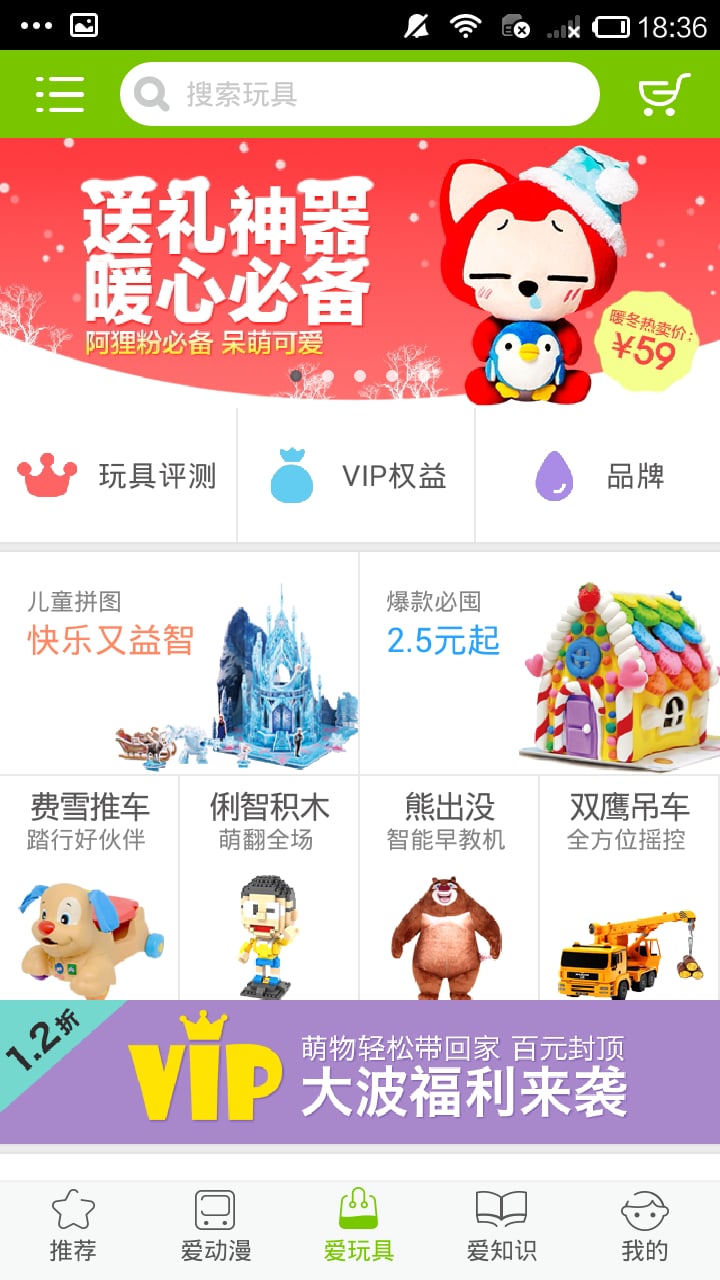Image resolution: width=720 pixels, height=1280 pixels.
Task: Browse the 品牌 brands section
Action: (x=598, y=476)
